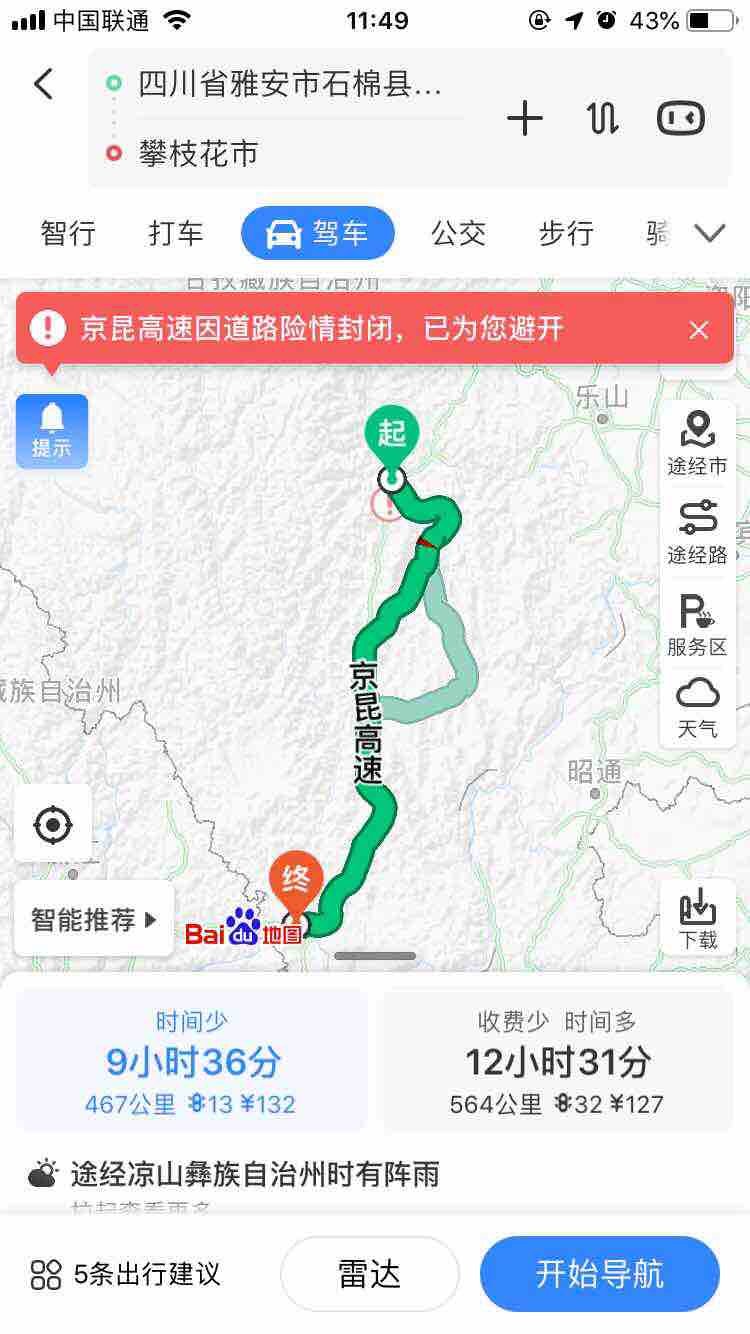Choose the 12小时31分 lower-toll route
Image resolution: width=750 pixels, height=1334 pixels.
point(557,1060)
